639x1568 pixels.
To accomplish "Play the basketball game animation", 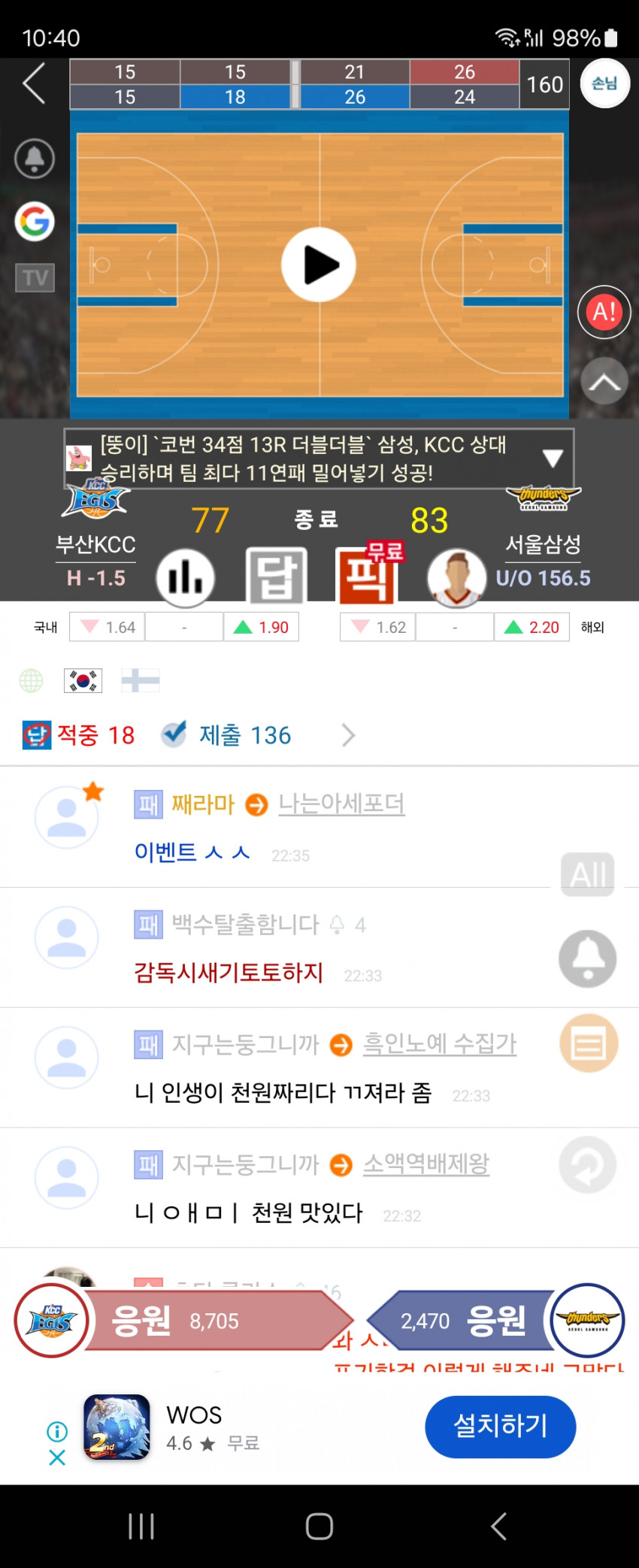I will pyautogui.click(x=319, y=265).
